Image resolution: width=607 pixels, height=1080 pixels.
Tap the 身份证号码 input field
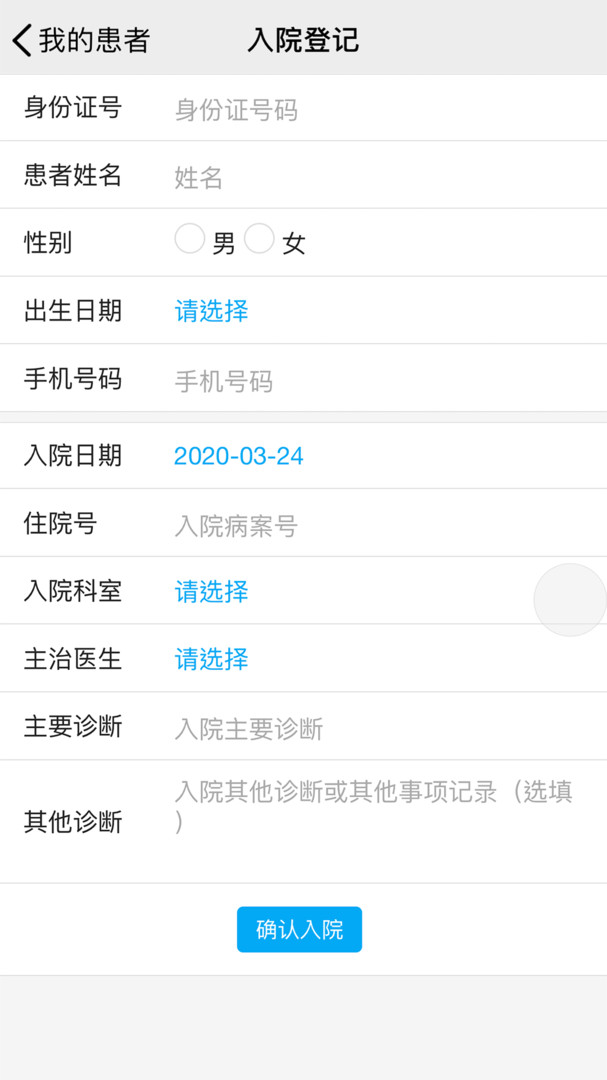pos(380,109)
